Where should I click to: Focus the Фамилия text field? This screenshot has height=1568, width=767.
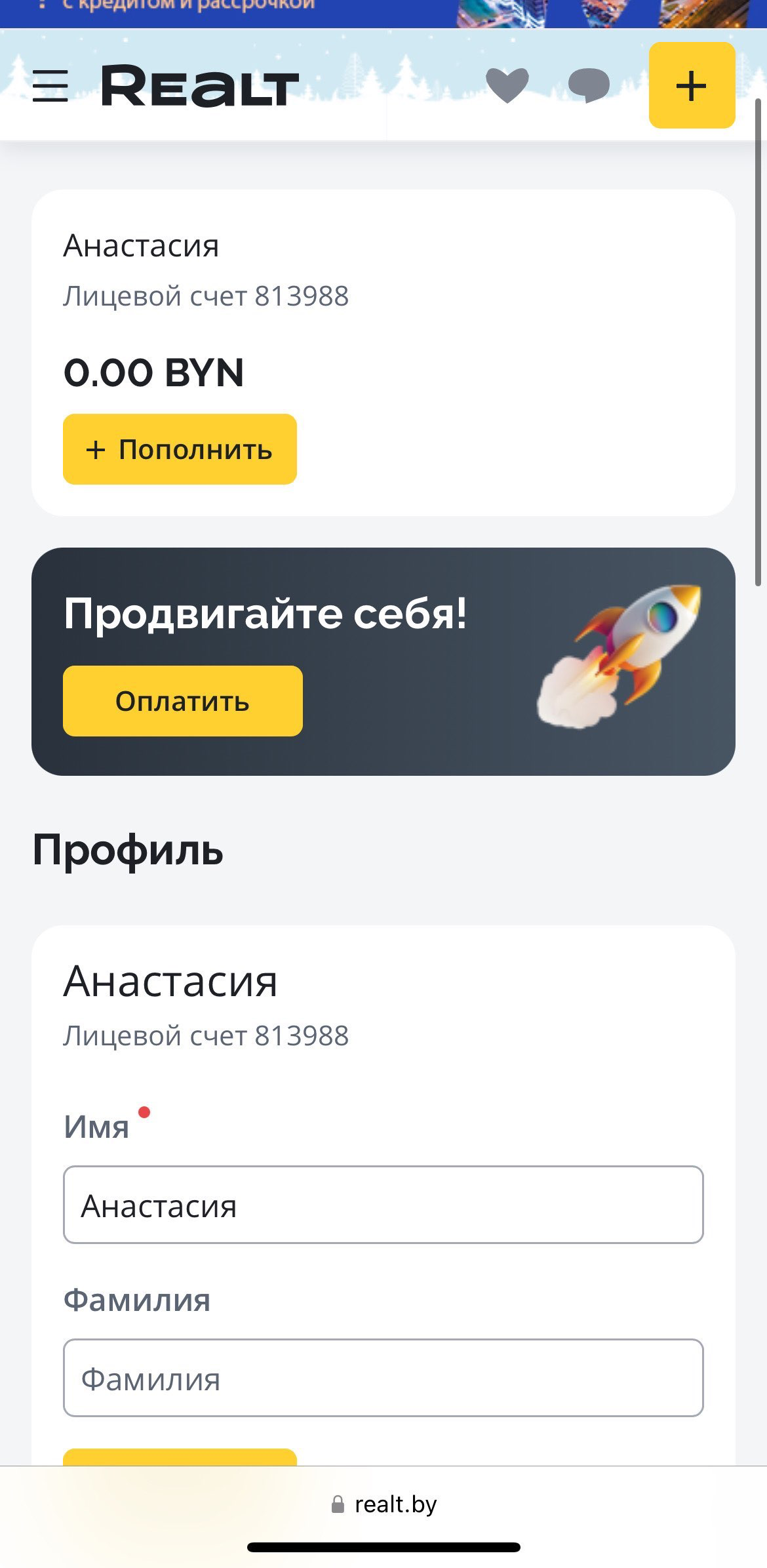coord(383,1378)
